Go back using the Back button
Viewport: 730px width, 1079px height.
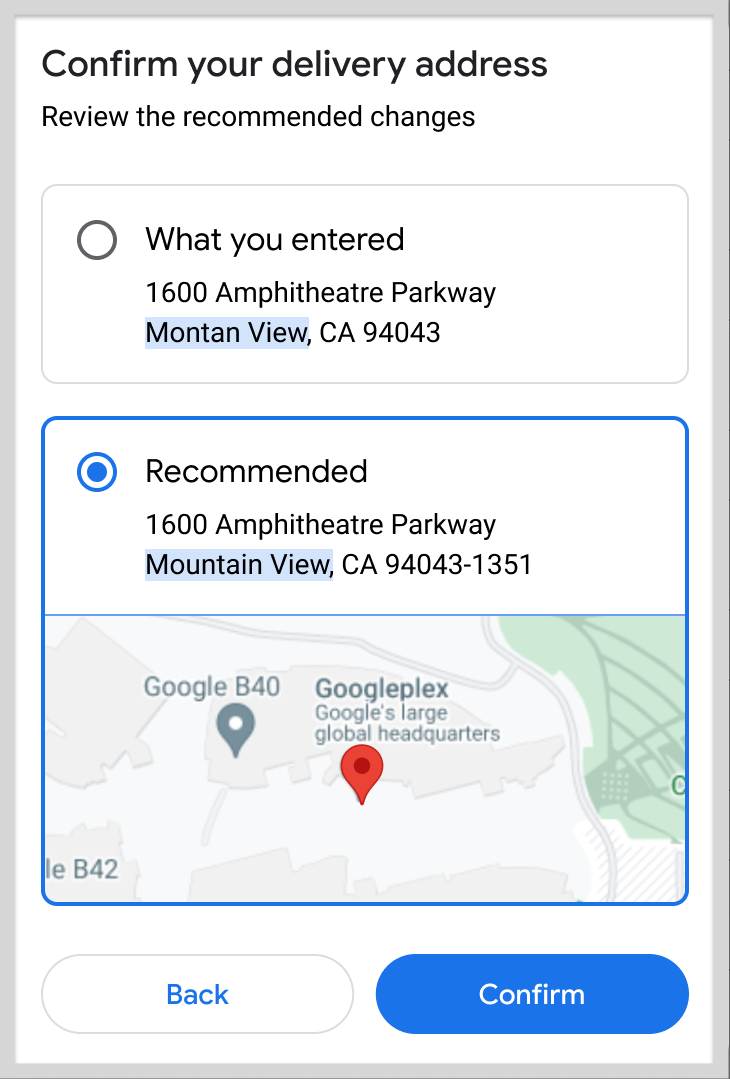coord(197,994)
